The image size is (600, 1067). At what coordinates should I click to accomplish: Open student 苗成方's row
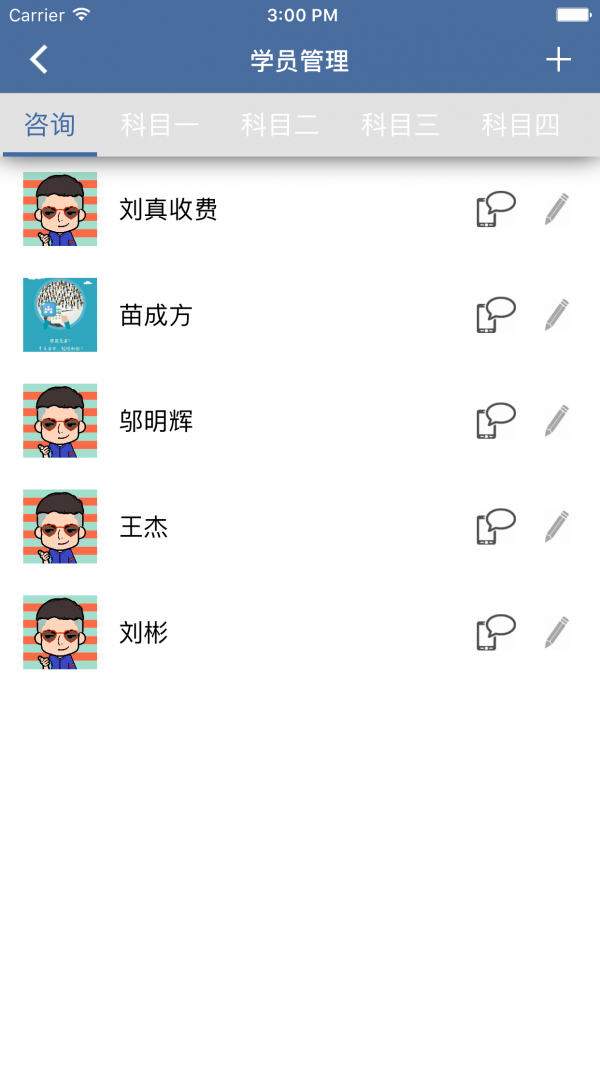click(156, 315)
